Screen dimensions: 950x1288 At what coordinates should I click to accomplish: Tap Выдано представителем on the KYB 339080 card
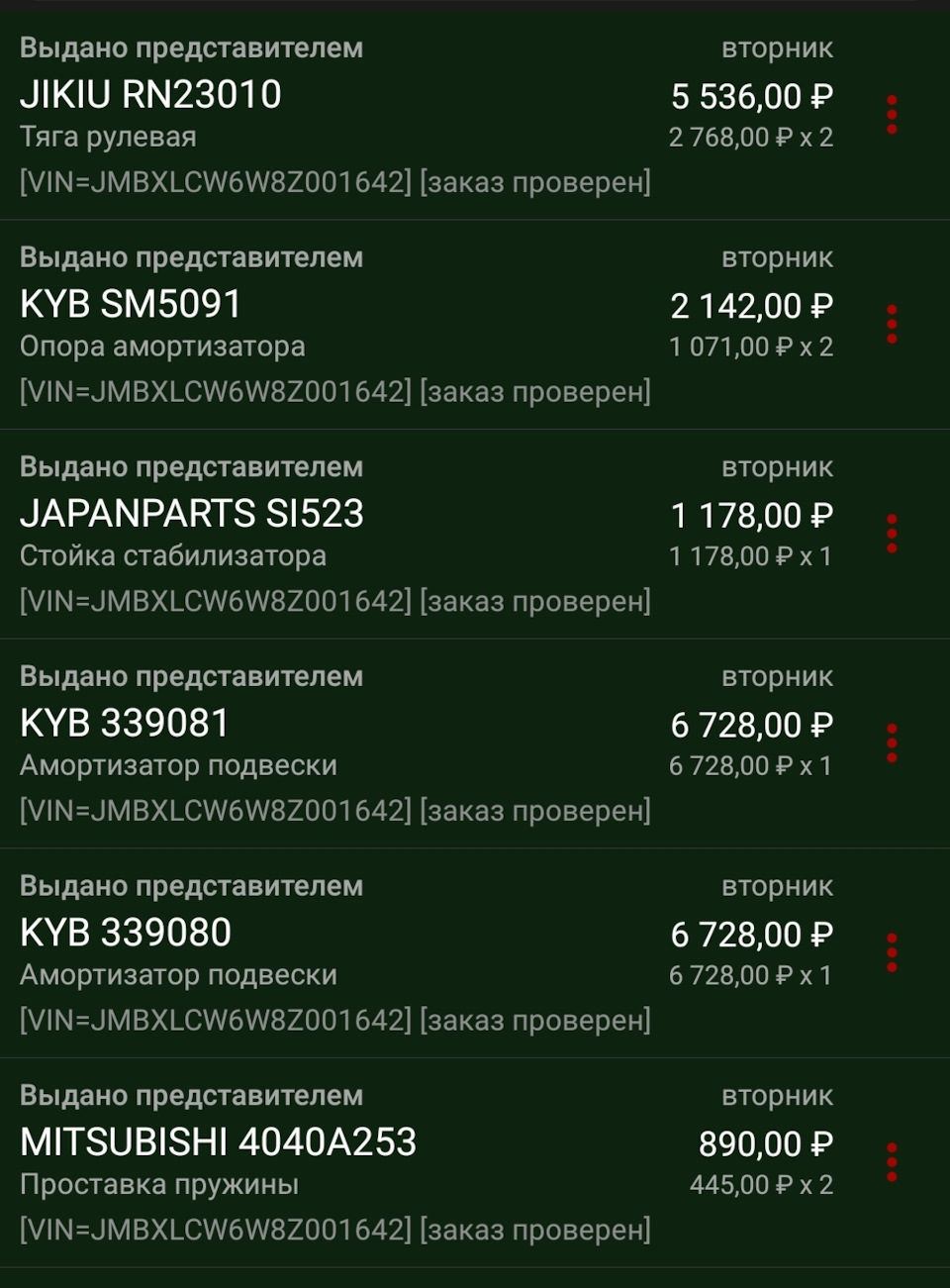191,885
